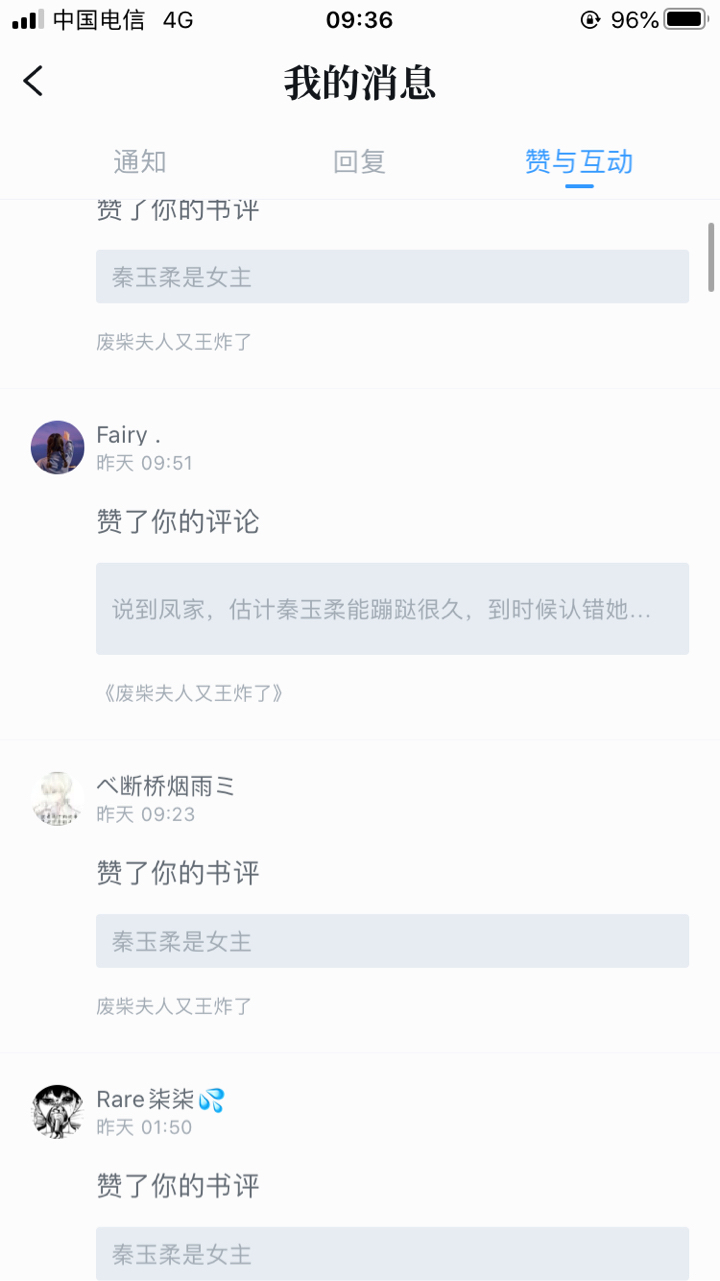The width and height of the screenshot is (720, 1281).
Task: Switch to the 回复 tab
Action: (359, 162)
